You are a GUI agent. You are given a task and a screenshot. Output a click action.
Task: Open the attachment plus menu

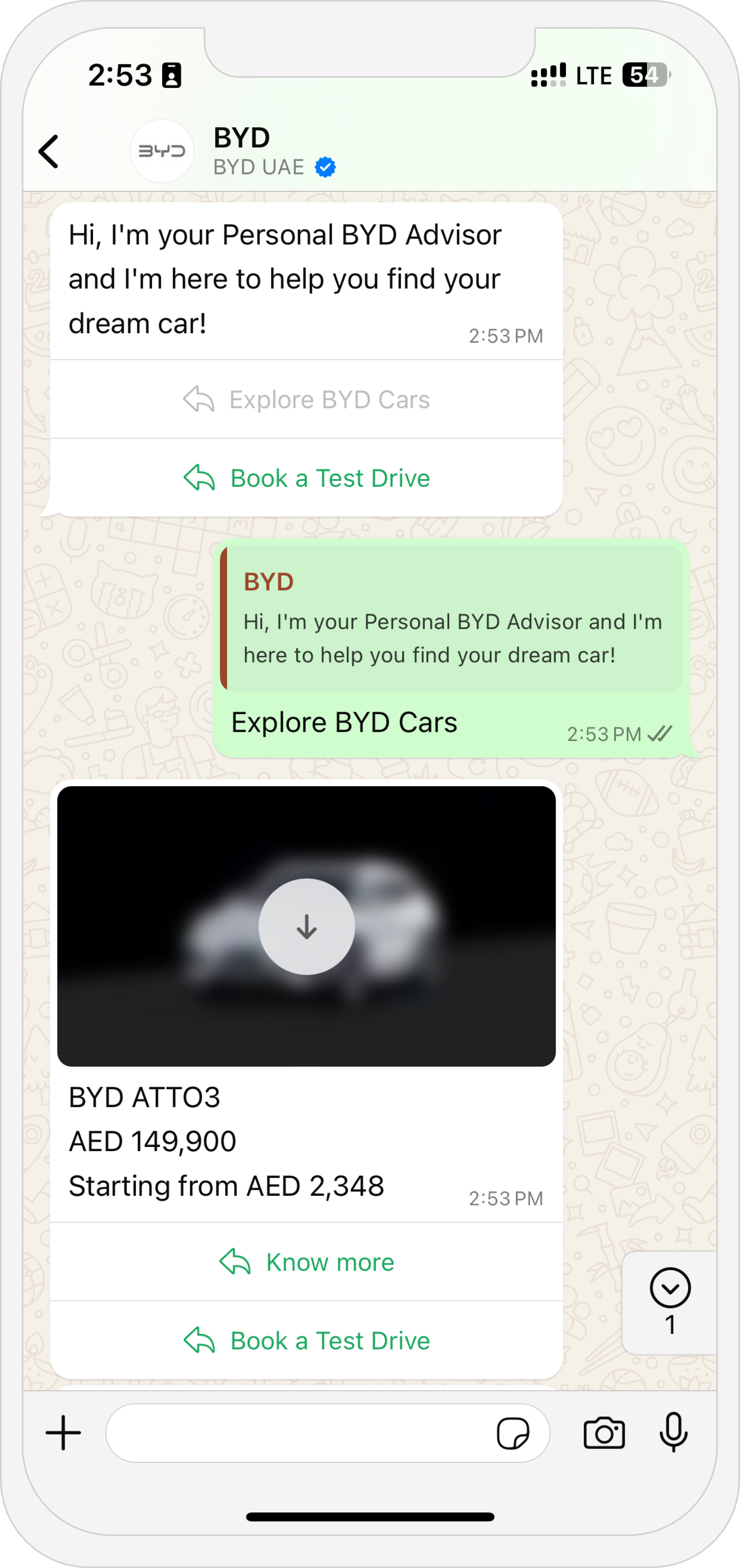pyautogui.click(x=63, y=1433)
